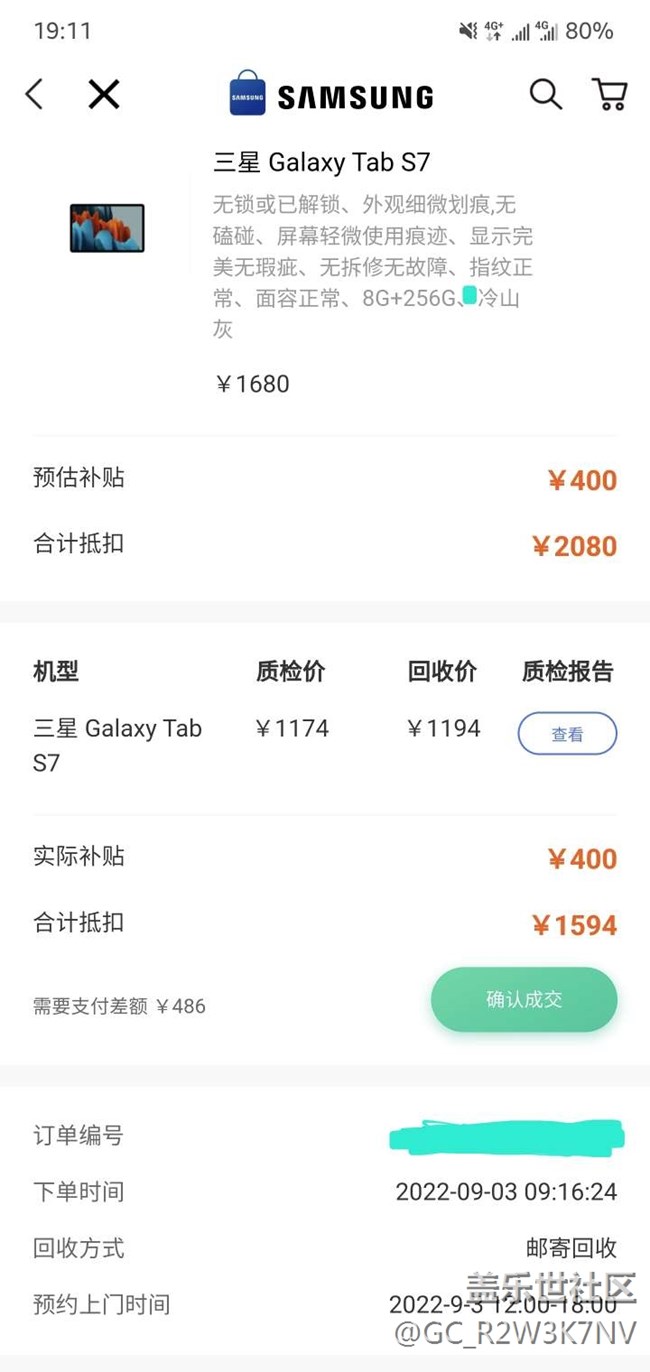Confirm the deal with 确认成交

[x=524, y=999]
